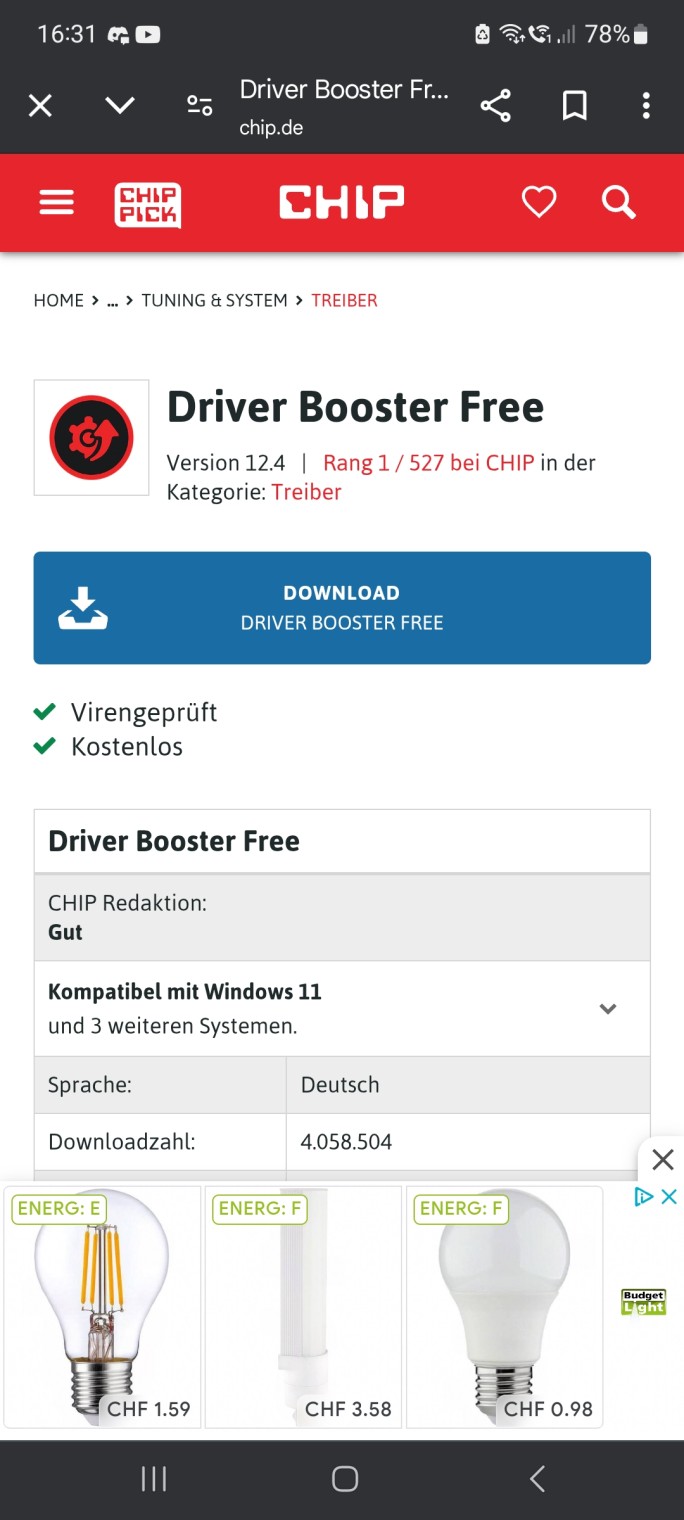684x1520 pixels.
Task: Share this Driver Booster page
Action: click(495, 105)
